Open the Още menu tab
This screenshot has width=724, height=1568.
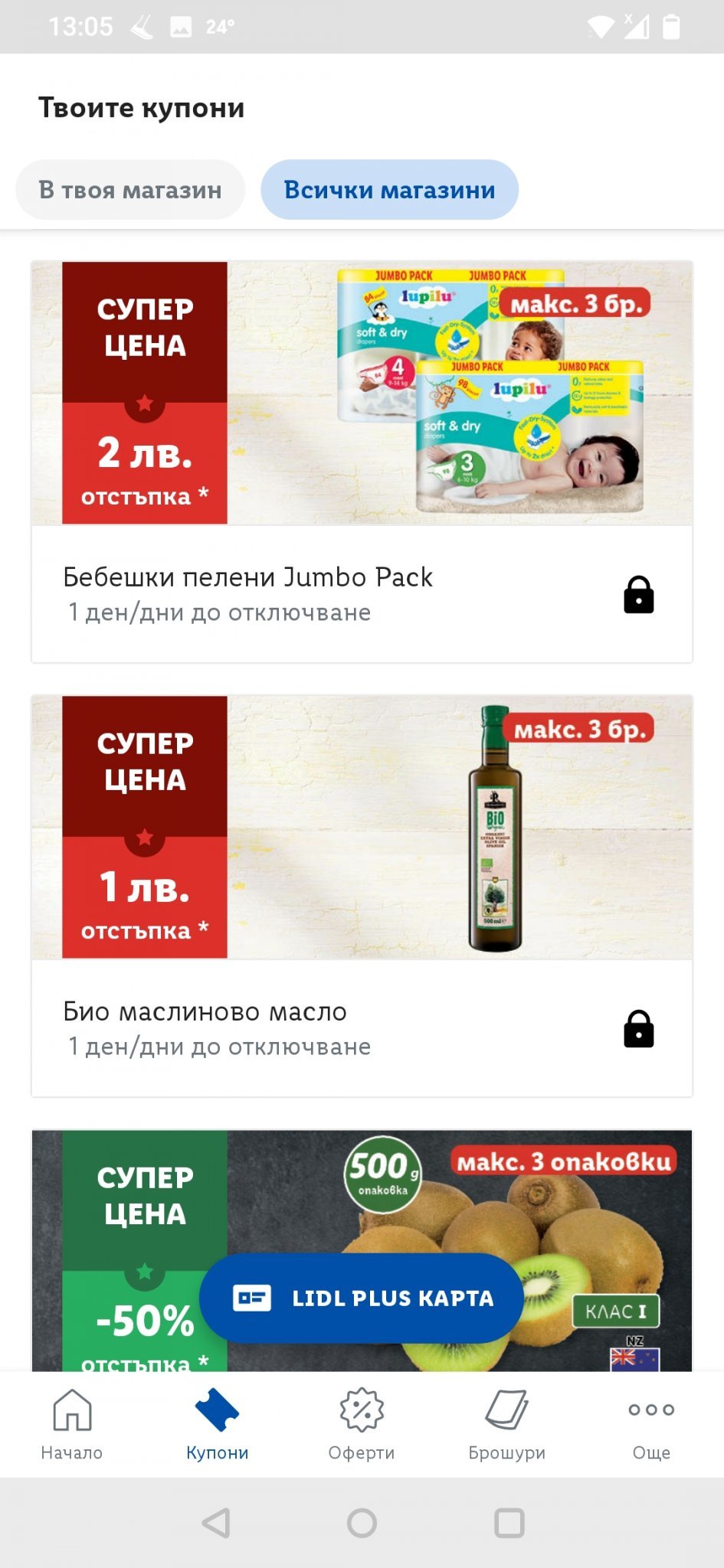(651, 1424)
